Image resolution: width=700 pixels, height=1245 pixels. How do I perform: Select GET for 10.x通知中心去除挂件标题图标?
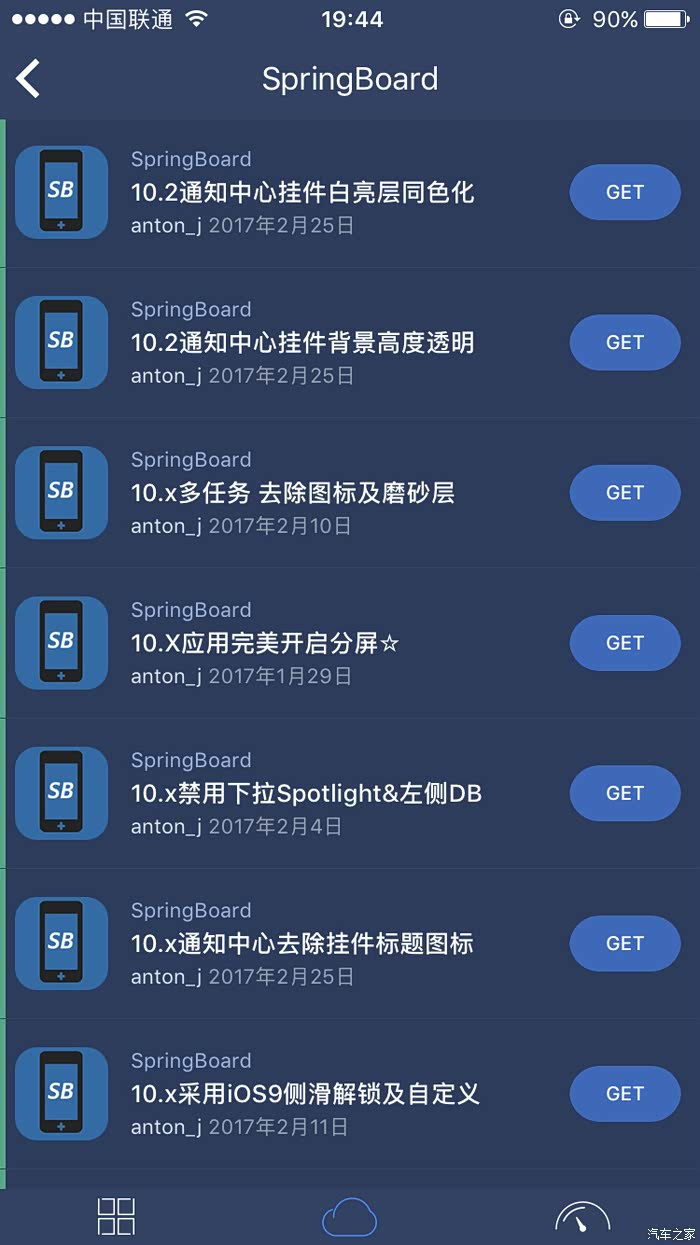[625, 943]
